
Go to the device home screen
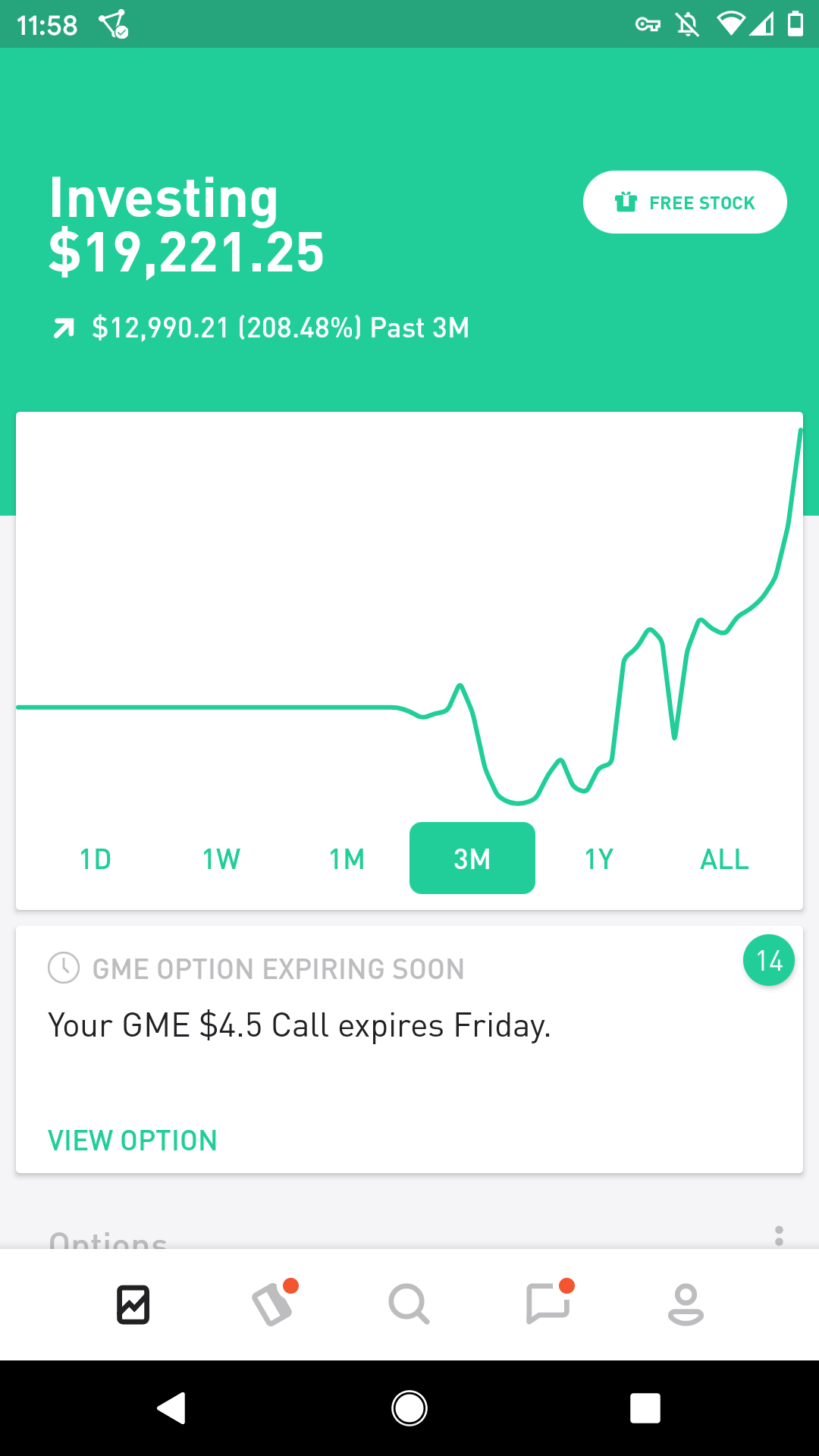[x=409, y=1408]
